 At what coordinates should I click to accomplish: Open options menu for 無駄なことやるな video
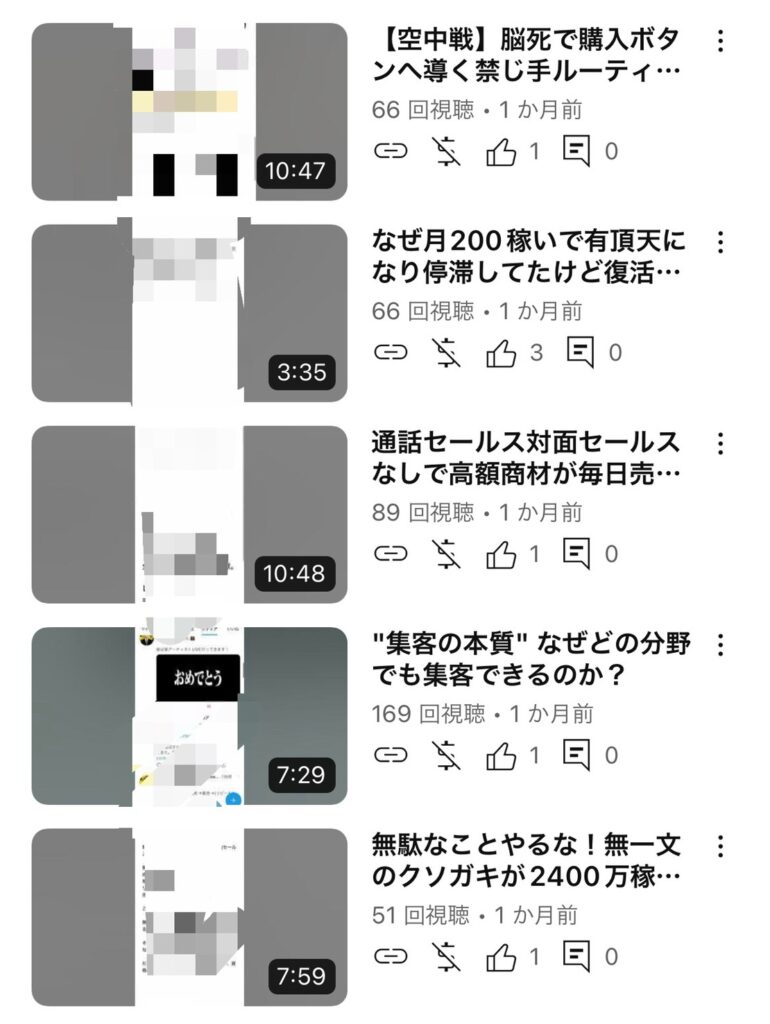pyautogui.click(x=719, y=846)
